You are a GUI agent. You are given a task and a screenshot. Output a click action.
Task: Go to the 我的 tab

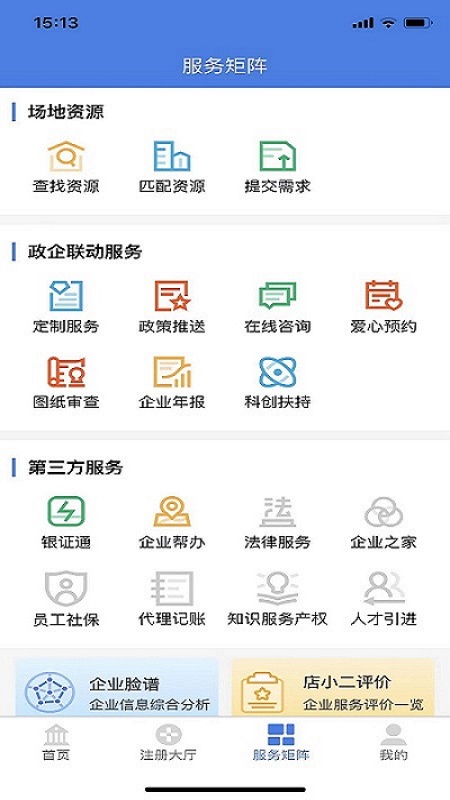tap(393, 743)
